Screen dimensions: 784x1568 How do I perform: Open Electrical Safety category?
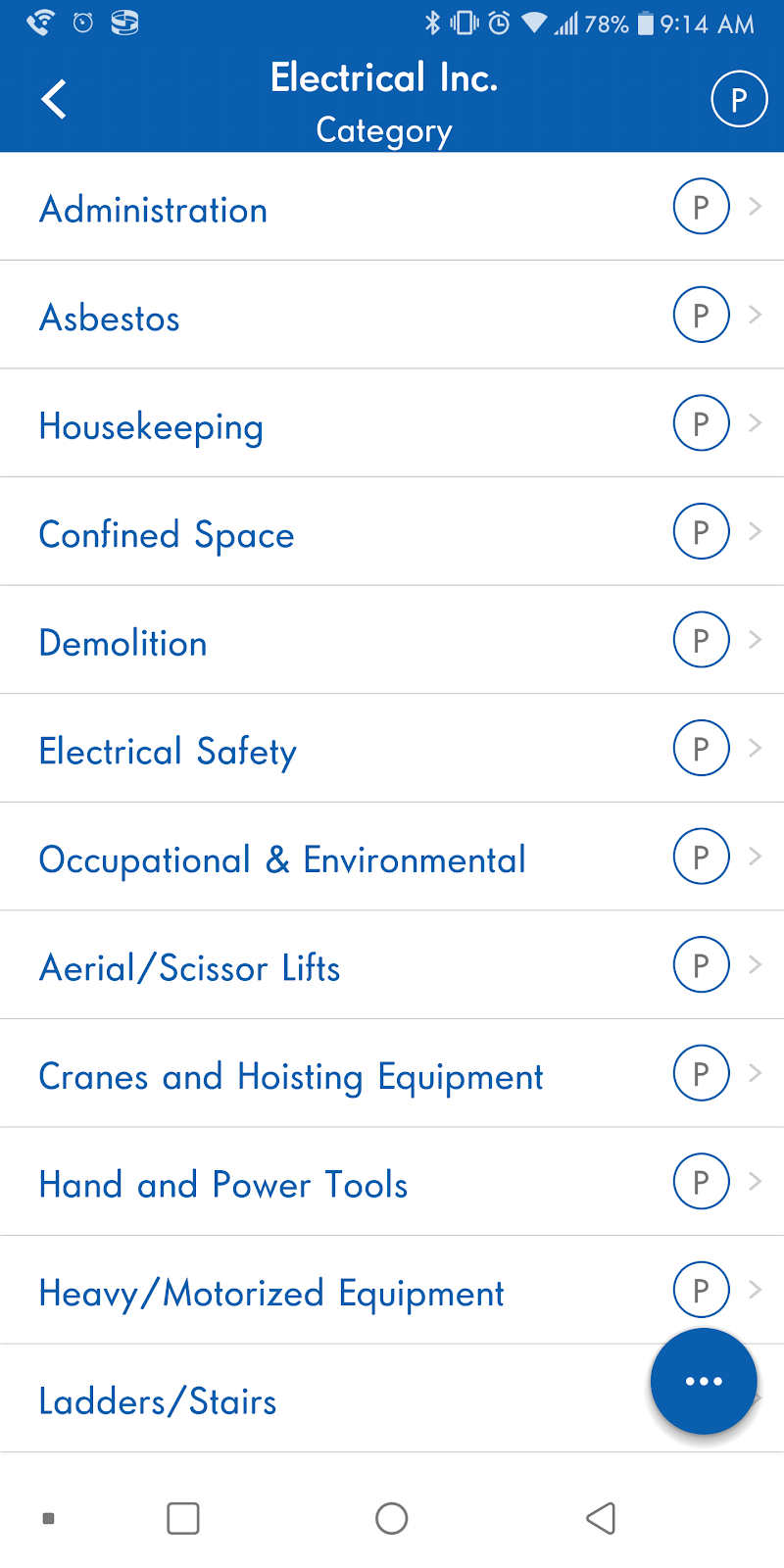pos(392,749)
